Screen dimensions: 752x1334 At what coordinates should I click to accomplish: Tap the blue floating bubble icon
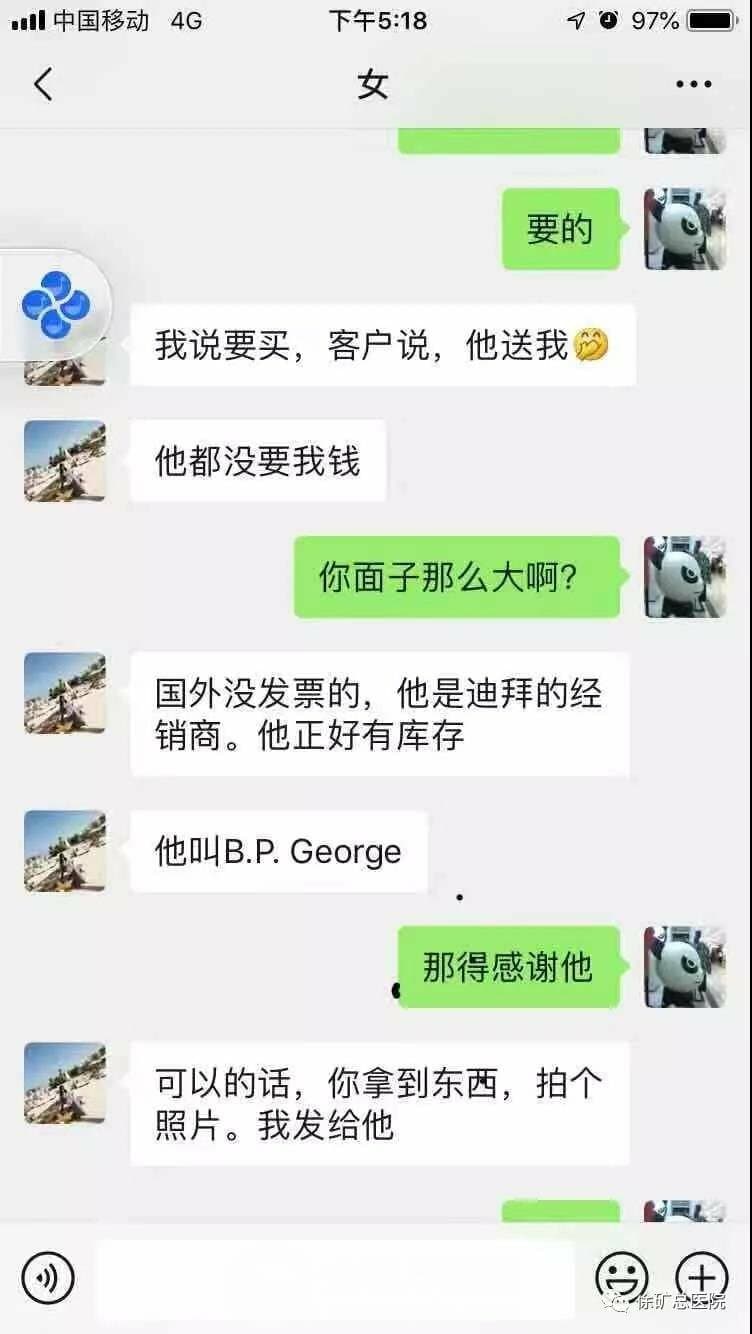(56, 304)
